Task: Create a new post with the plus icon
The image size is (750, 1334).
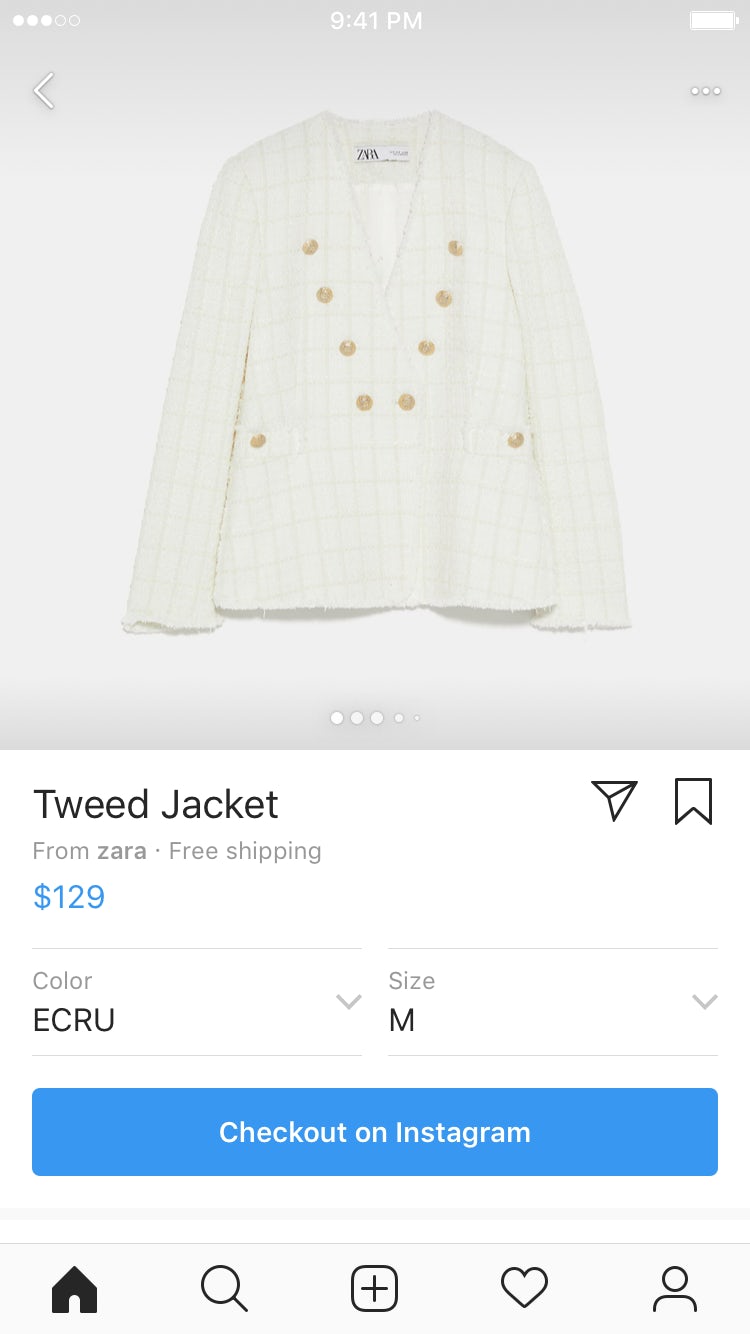Action: pos(374,1289)
